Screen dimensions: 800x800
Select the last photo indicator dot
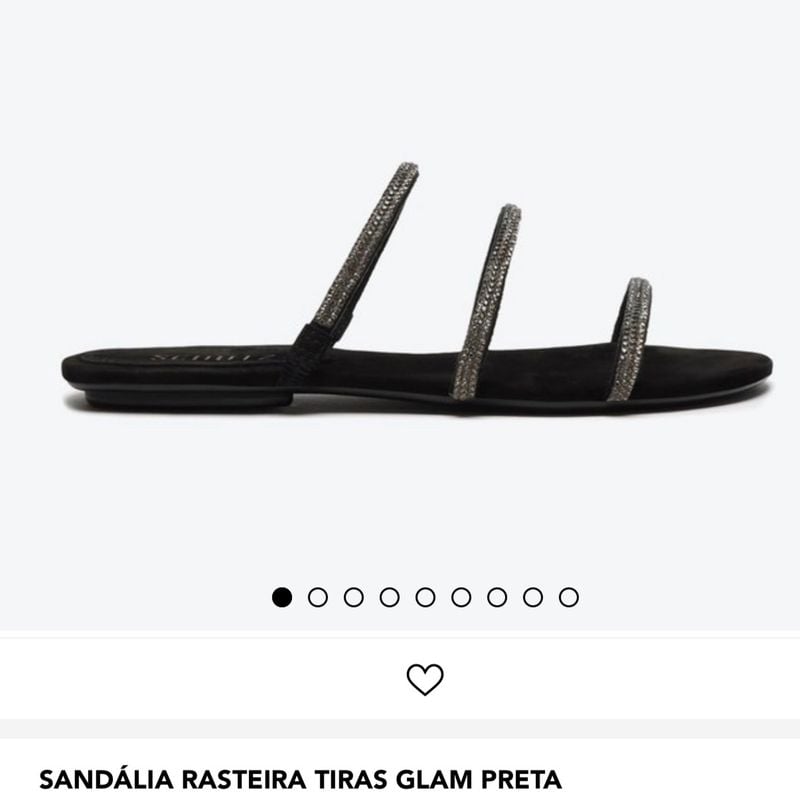click(569, 597)
